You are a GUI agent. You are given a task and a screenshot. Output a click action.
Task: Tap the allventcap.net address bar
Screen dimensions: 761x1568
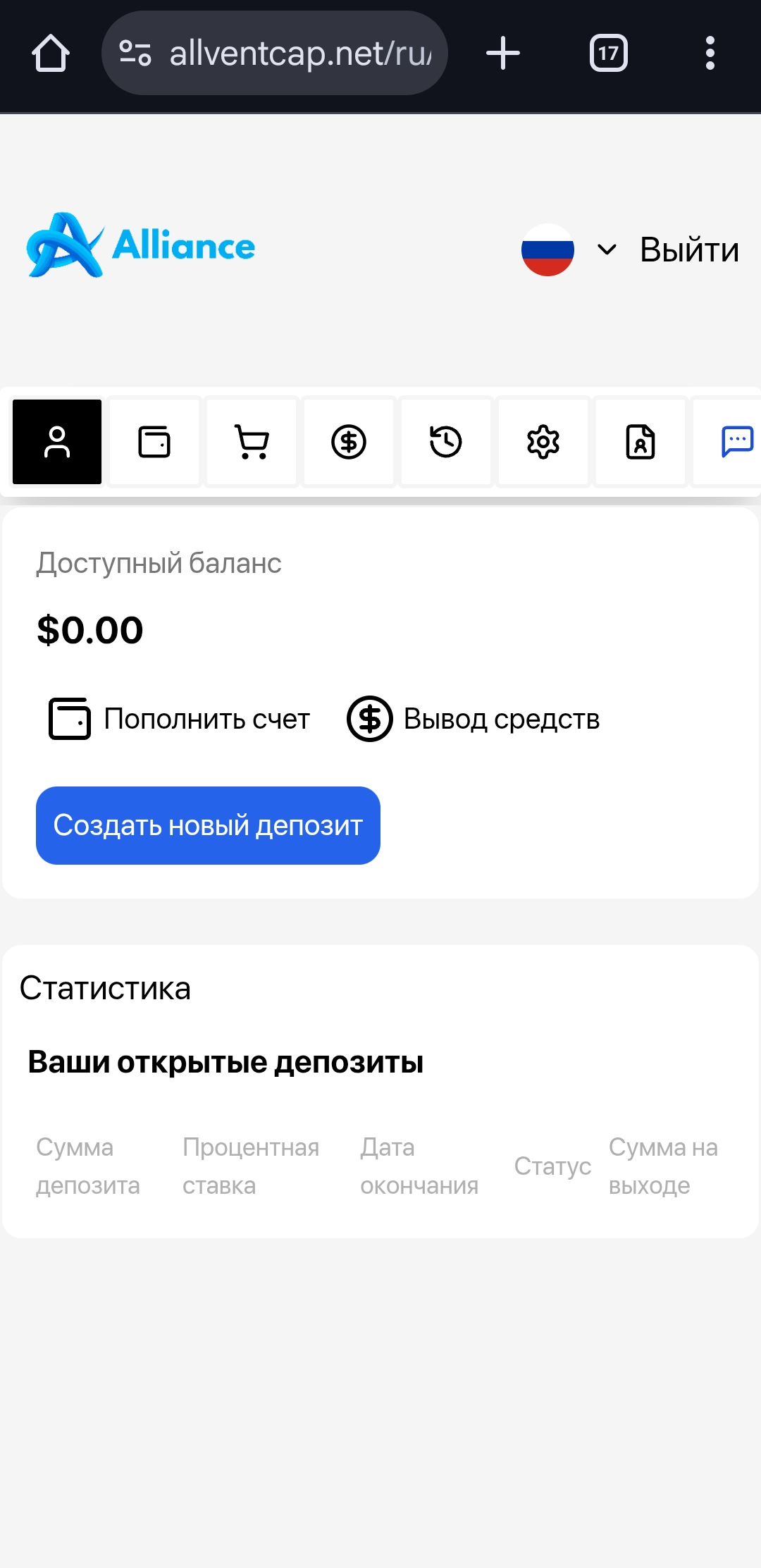point(275,54)
